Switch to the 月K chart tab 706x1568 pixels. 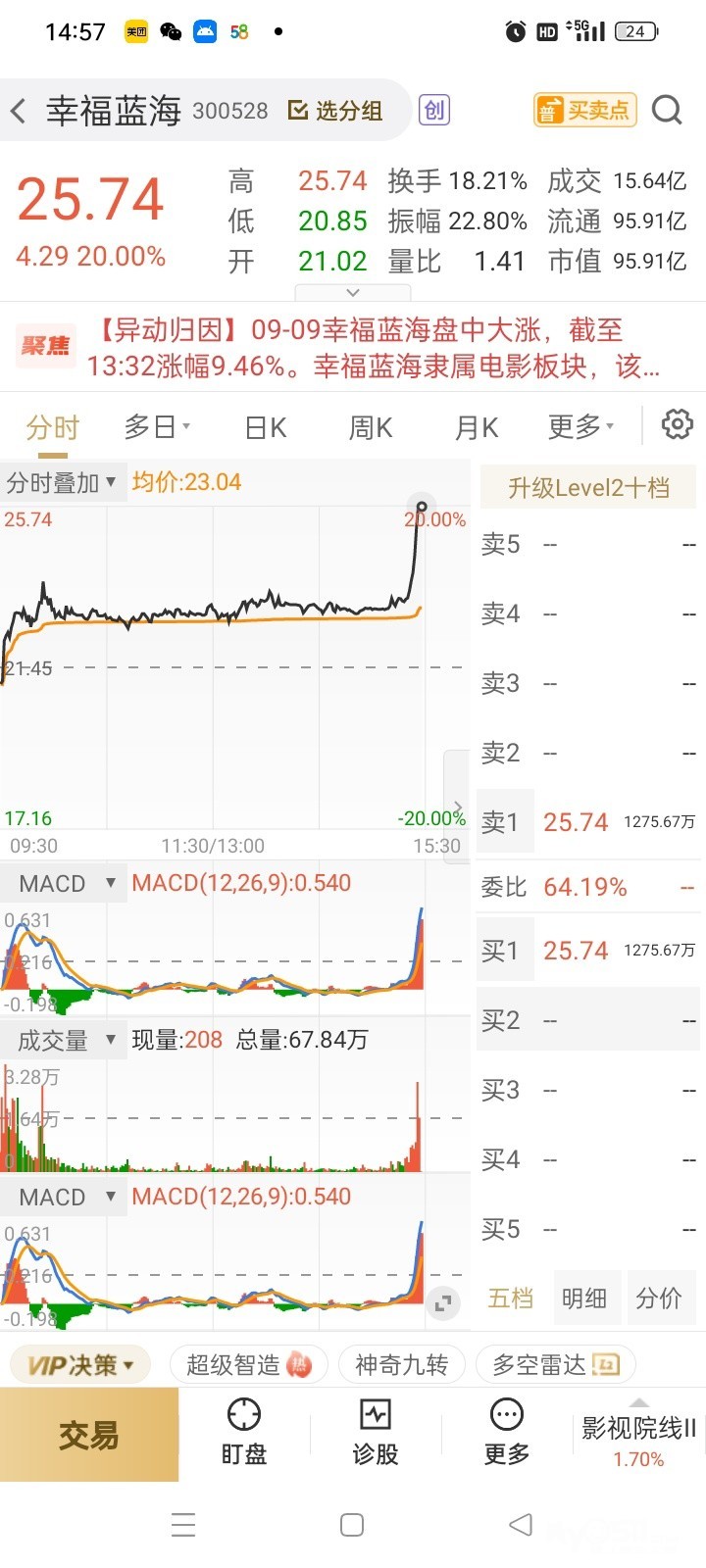tap(477, 427)
